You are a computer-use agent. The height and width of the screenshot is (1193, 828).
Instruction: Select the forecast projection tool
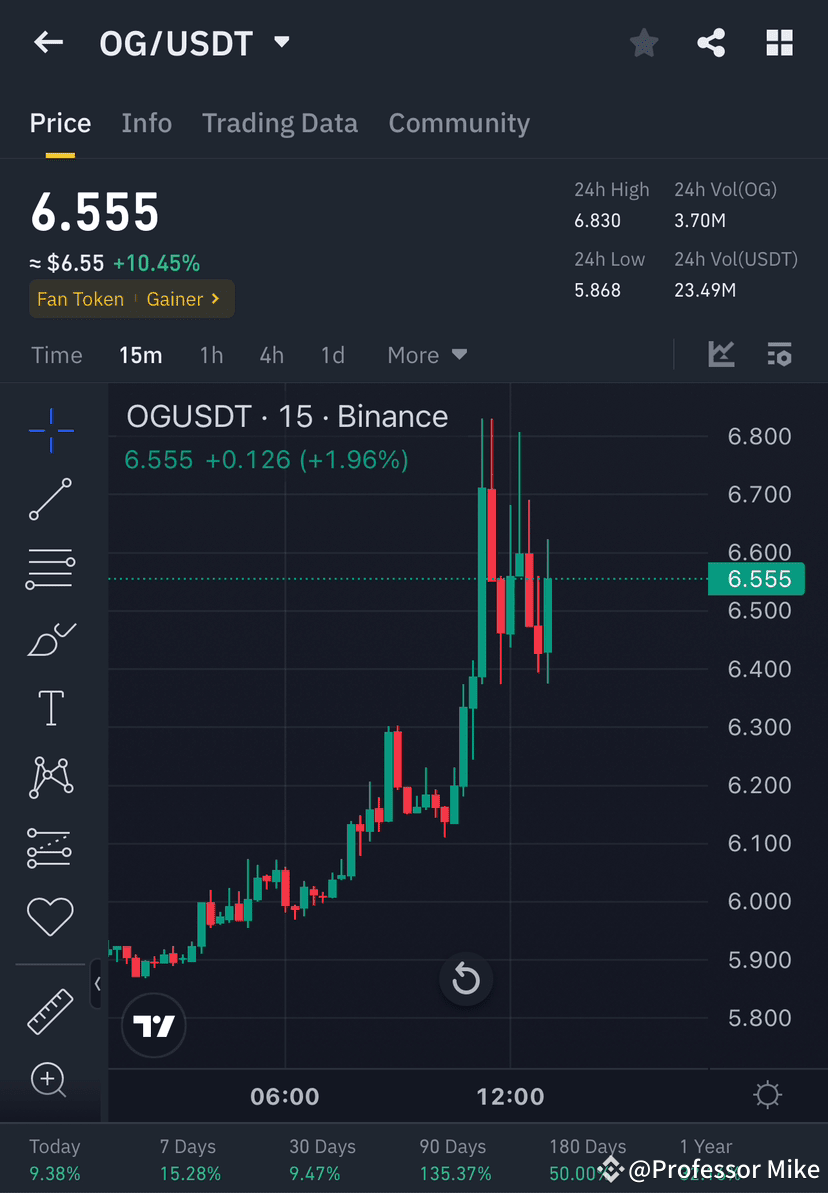coord(50,847)
